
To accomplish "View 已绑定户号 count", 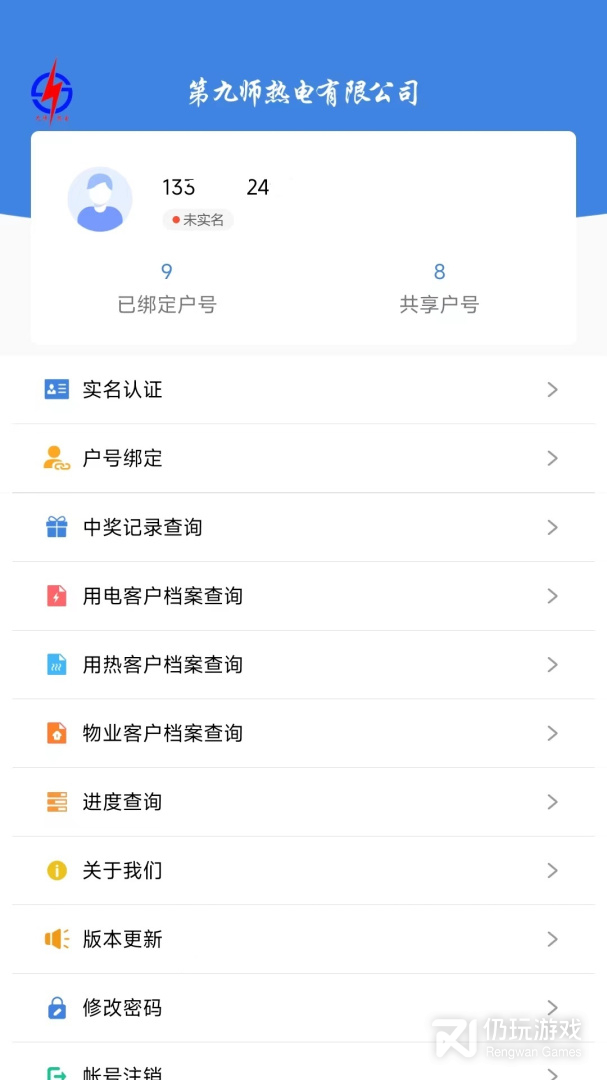I will (167, 288).
